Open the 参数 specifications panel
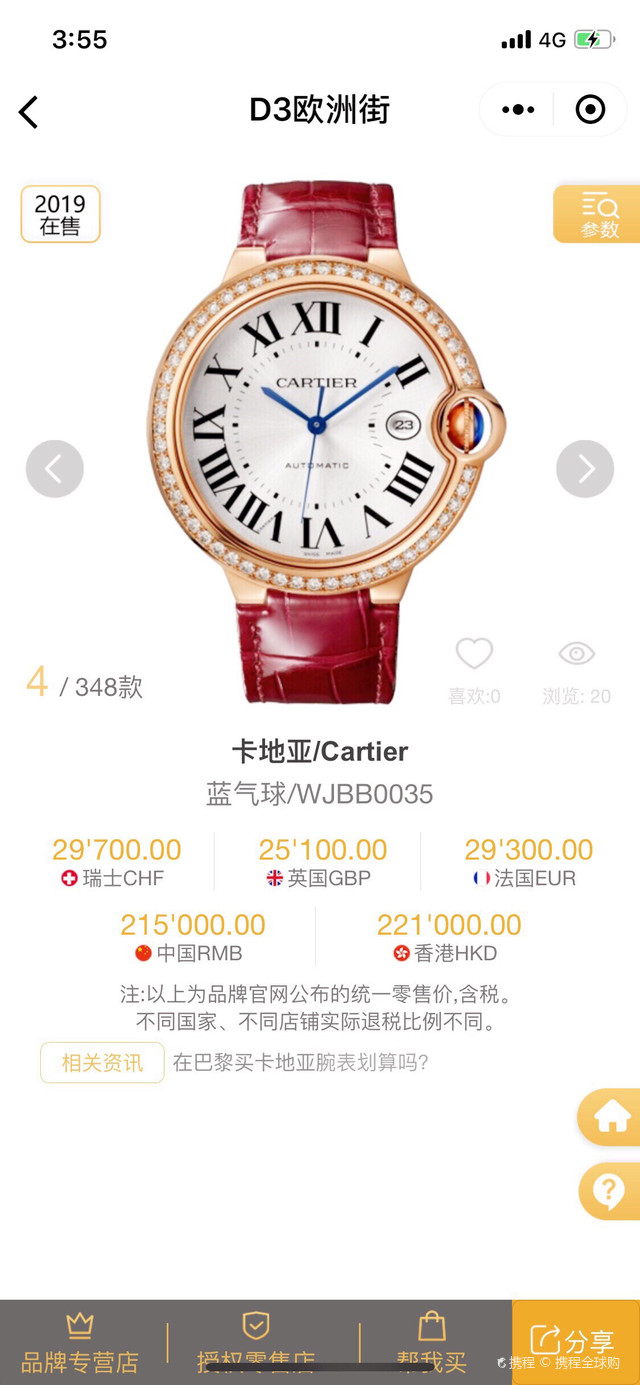Image resolution: width=640 pixels, height=1385 pixels. 599,215
